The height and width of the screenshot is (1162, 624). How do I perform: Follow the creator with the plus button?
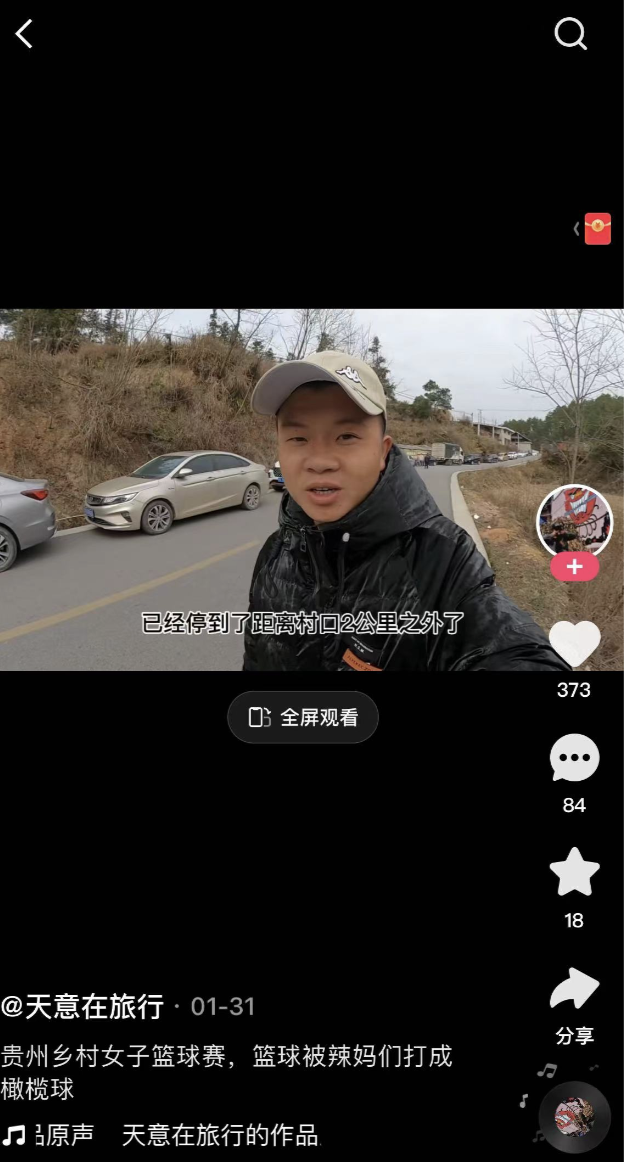[x=574, y=568]
